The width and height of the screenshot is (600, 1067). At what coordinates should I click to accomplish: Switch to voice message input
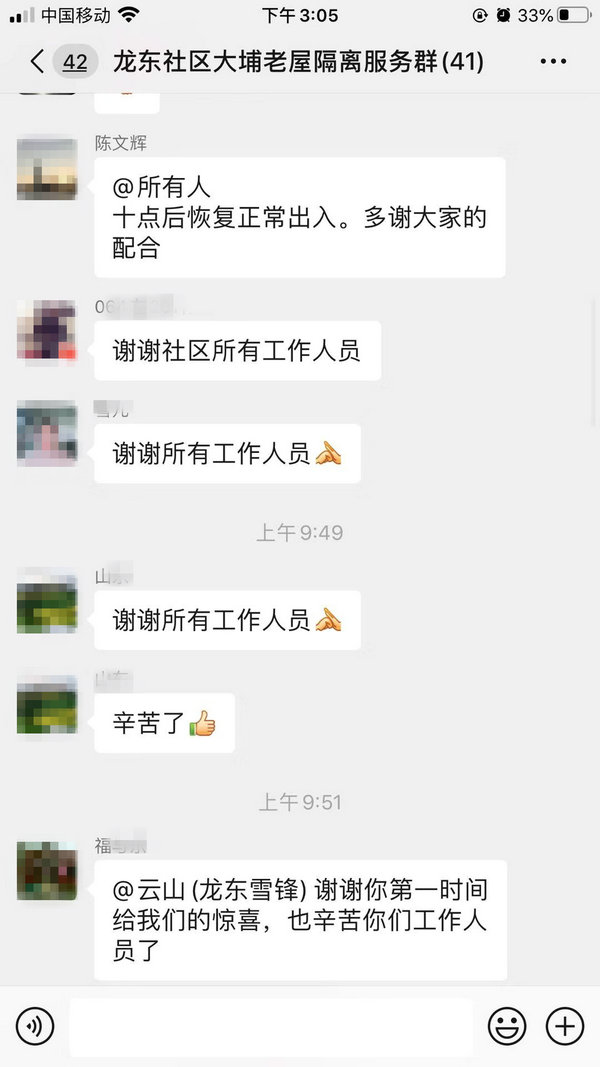(35, 1026)
